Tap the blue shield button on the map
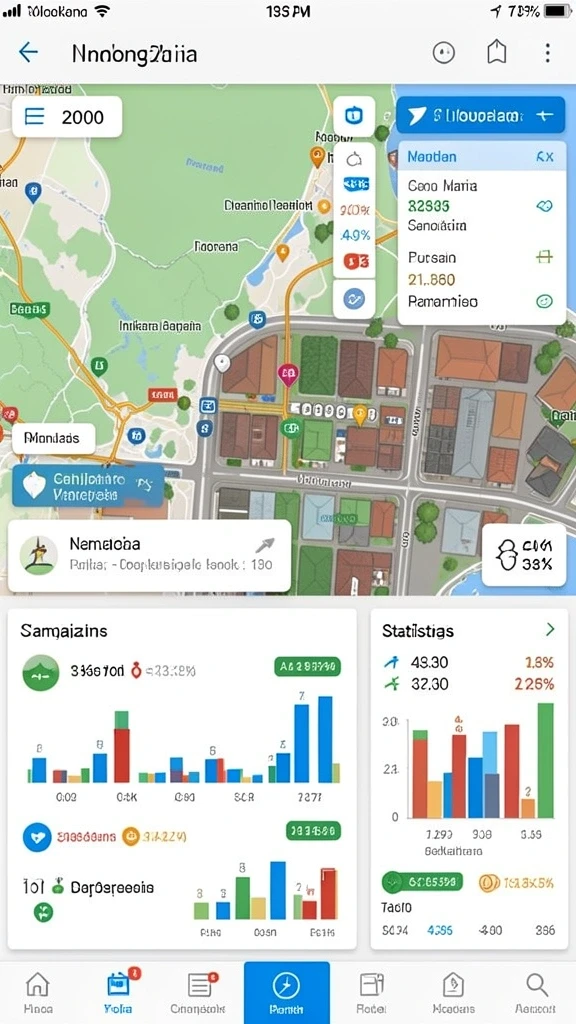 click(x=353, y=117)
